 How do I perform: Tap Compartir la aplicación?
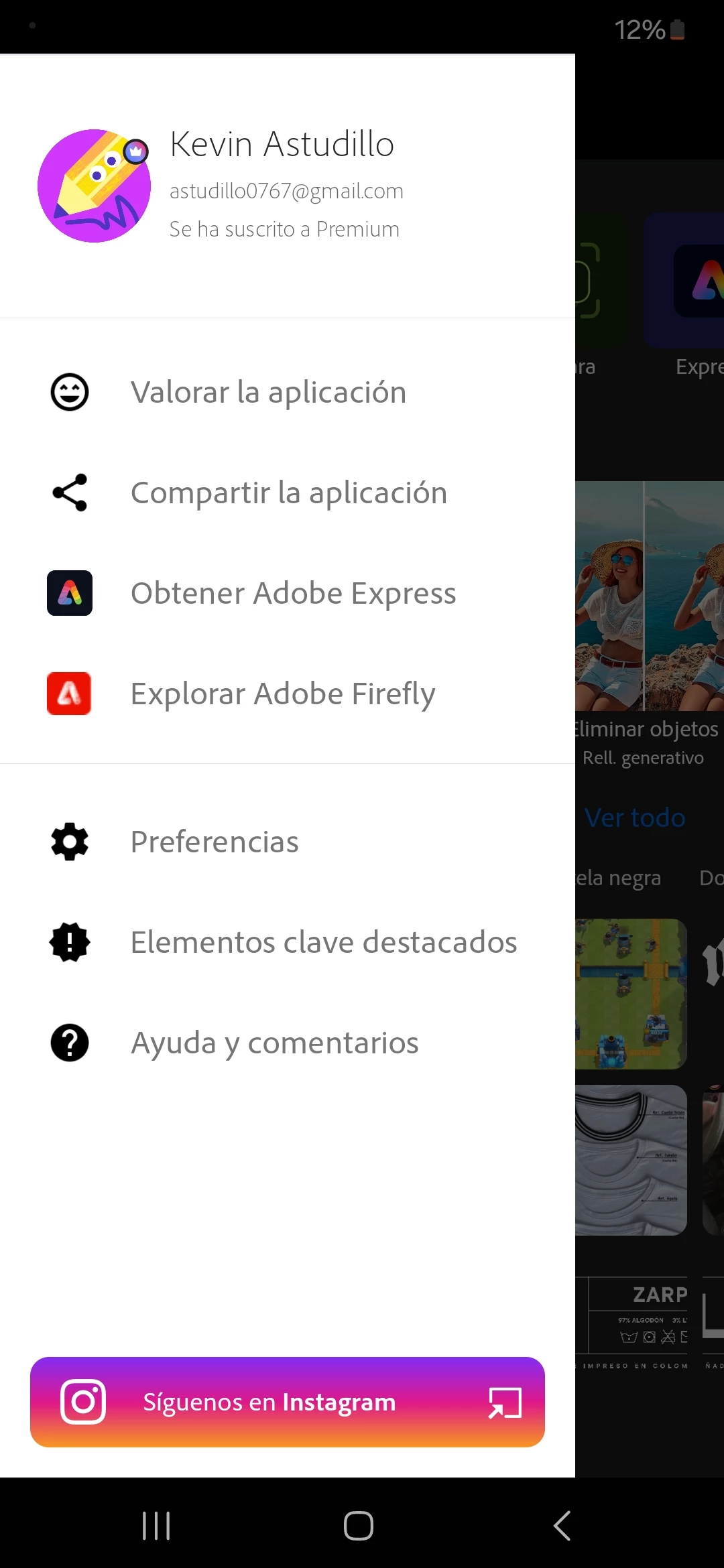point(288,493)
